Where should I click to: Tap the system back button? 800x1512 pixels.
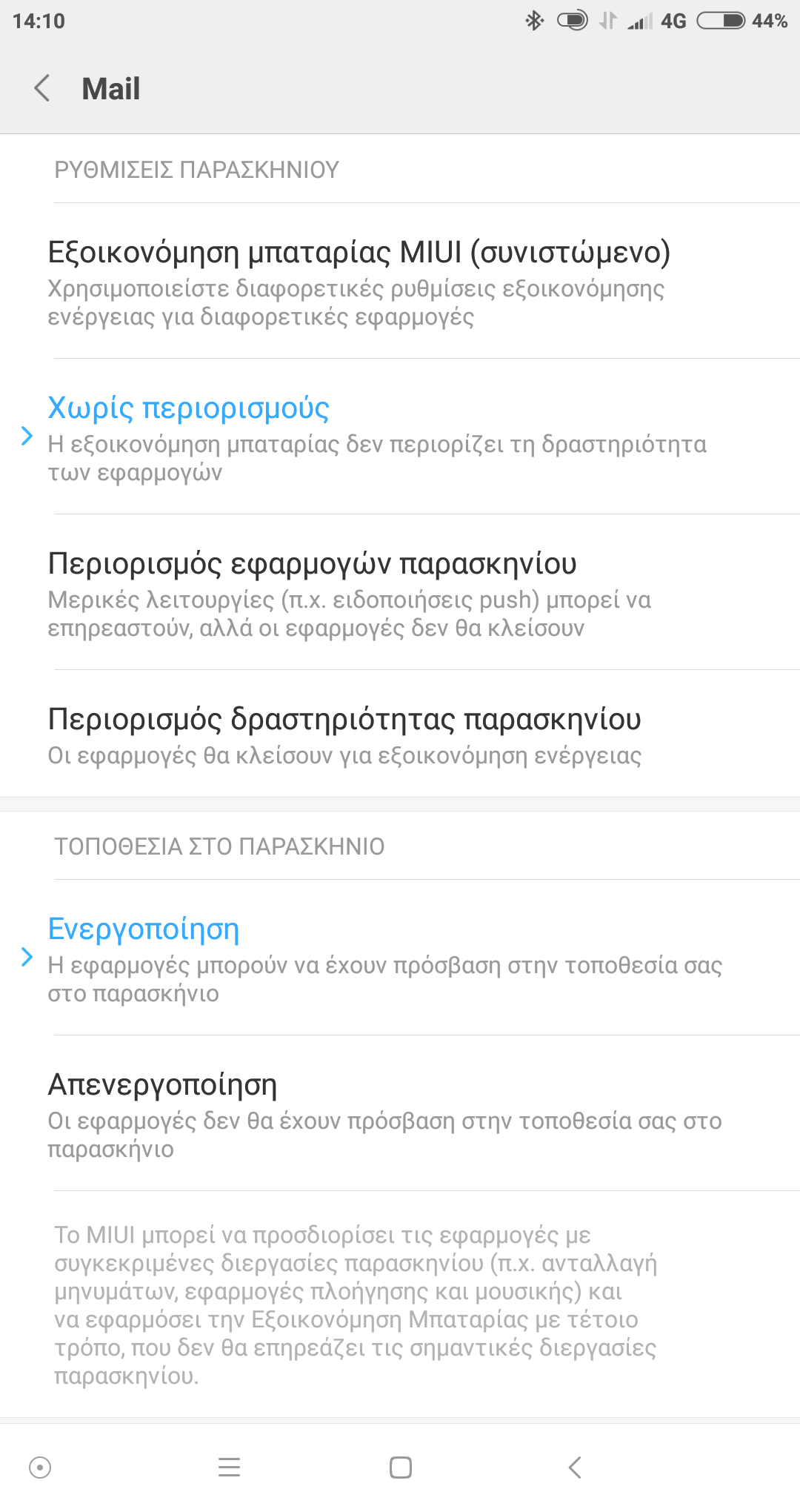[575, 1467]
